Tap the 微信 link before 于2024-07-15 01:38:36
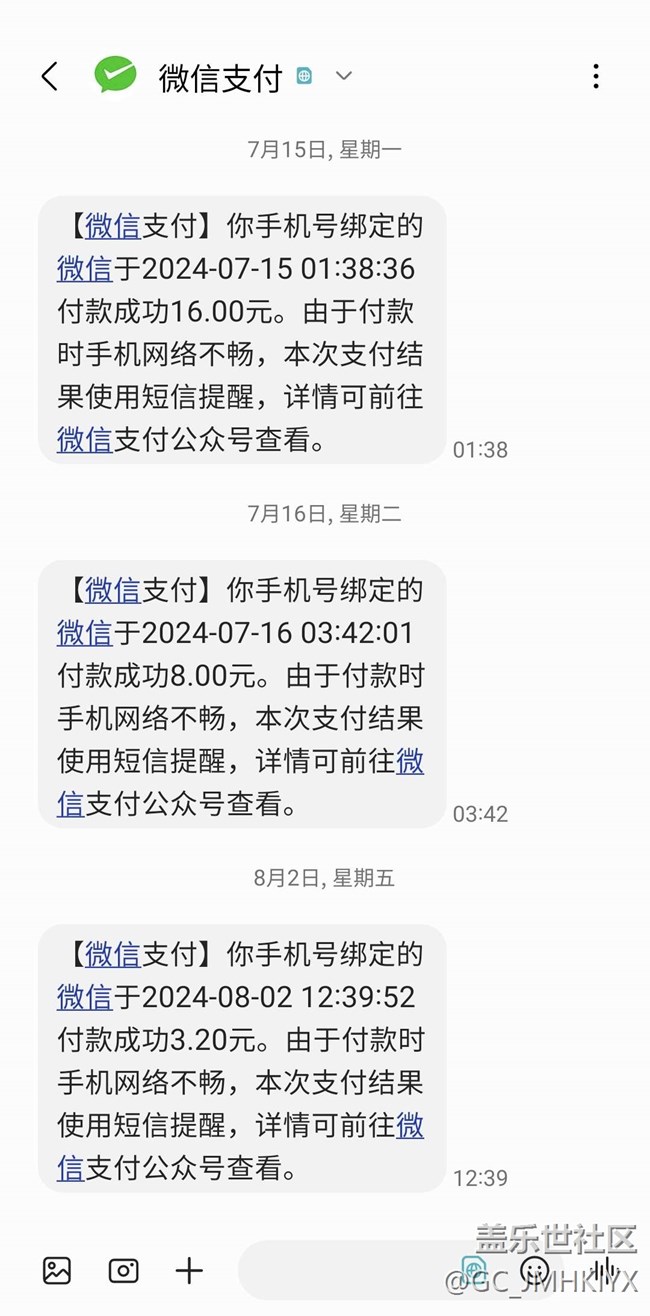This screenshot has height=1316, width=650. (x=84, y=269)
